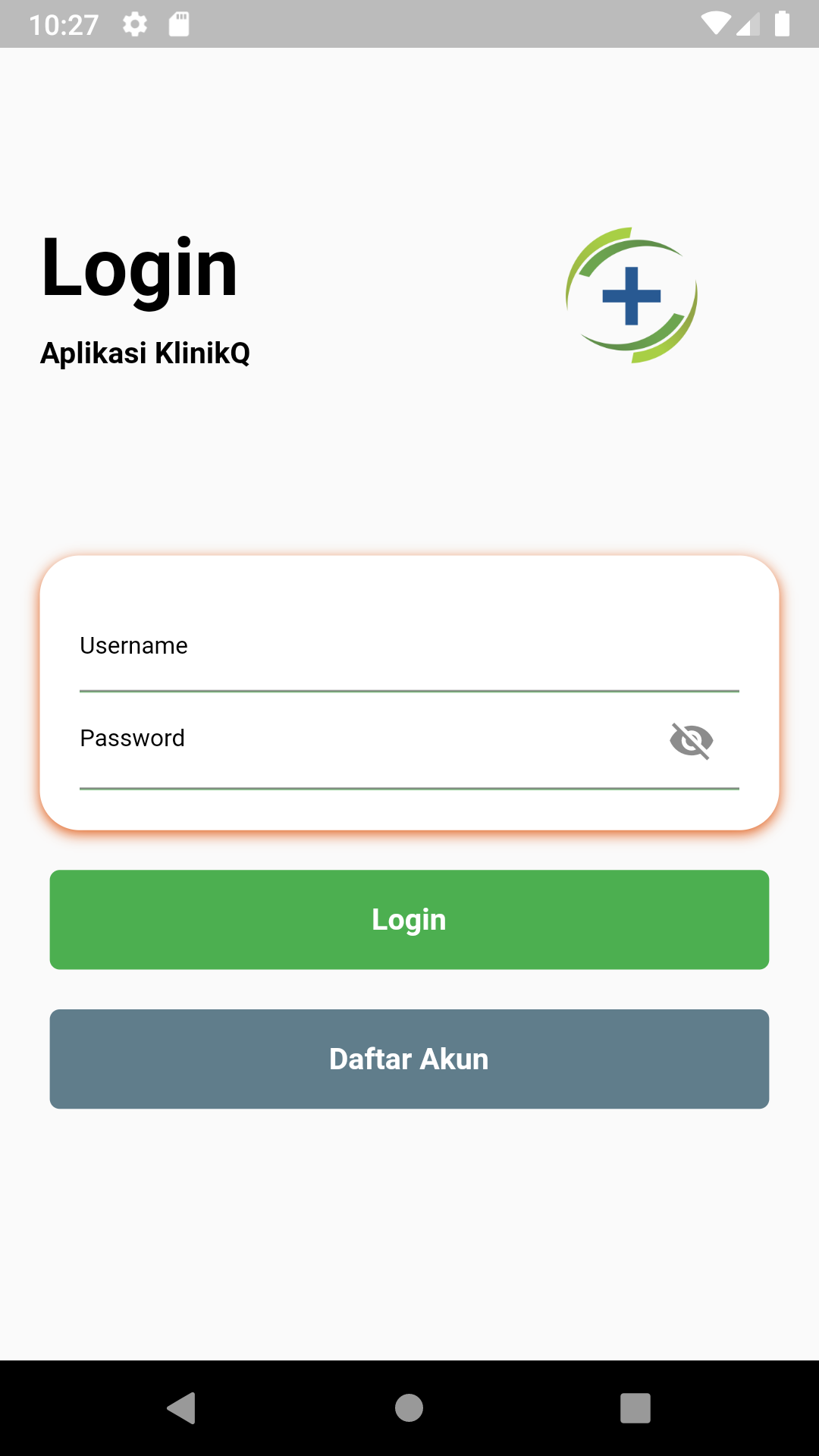Go to the home screen
Viewport: 819px width, 1456px height.
(409, 1408)
